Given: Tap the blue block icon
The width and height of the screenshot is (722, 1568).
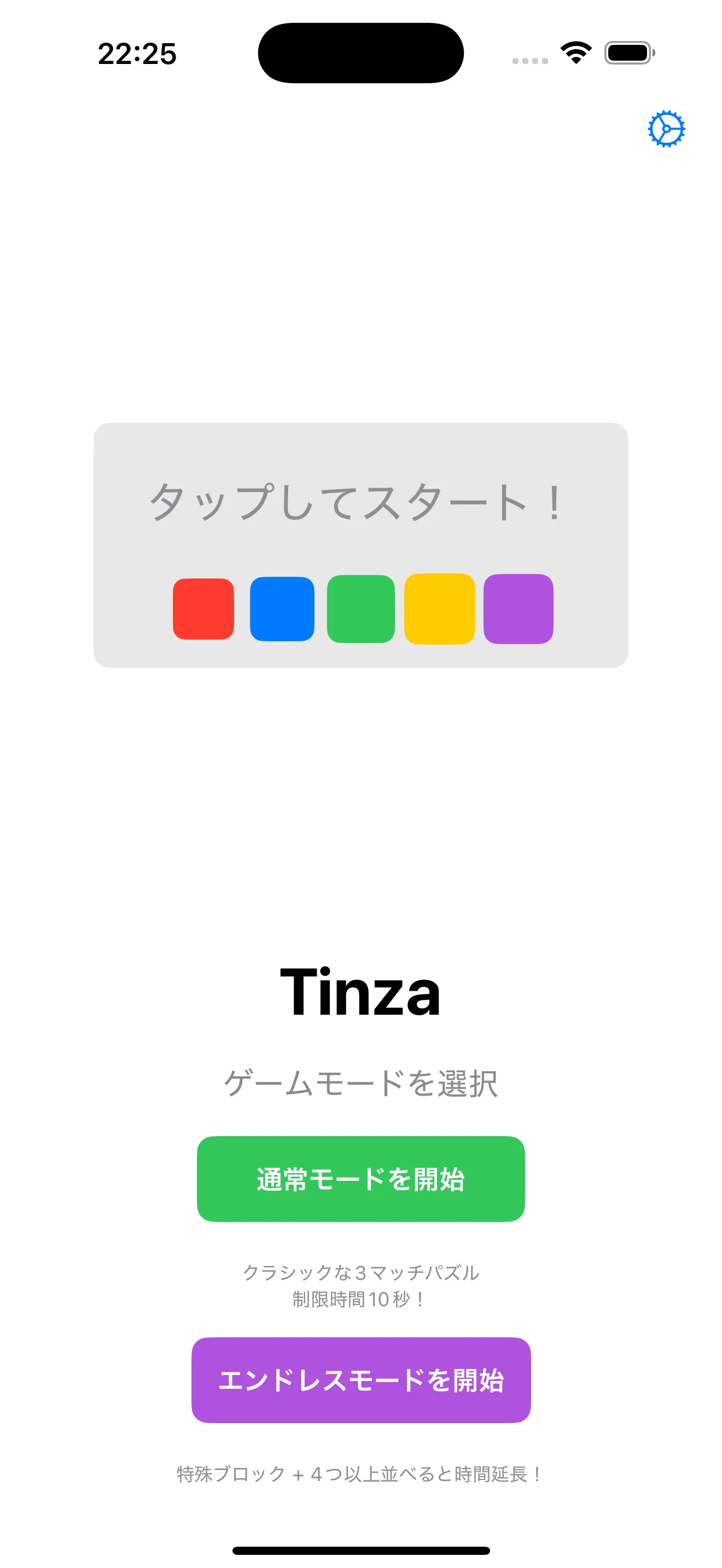Looking at the screenshot, I should click(282, 609).
